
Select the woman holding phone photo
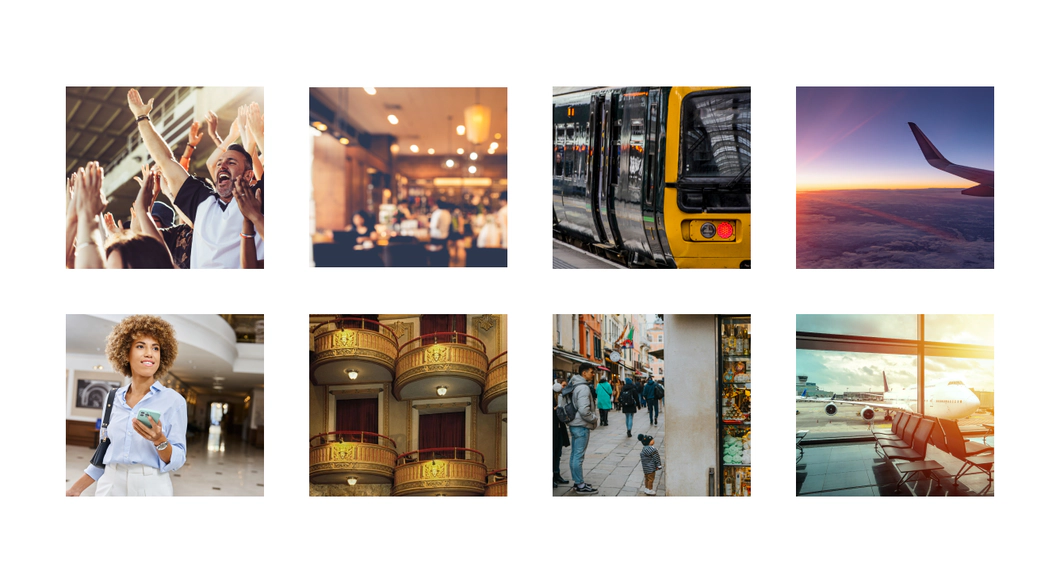[165, 405]
